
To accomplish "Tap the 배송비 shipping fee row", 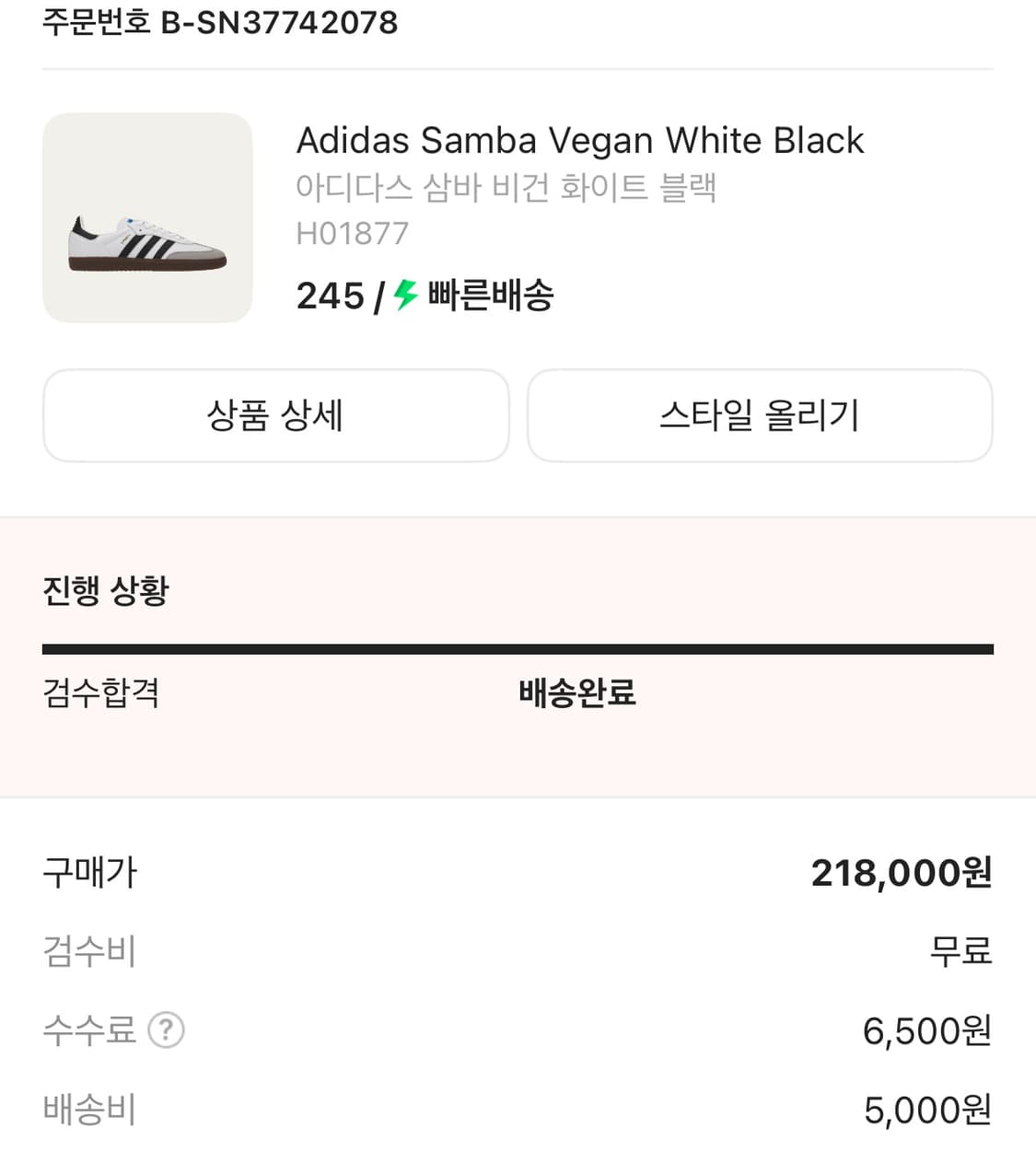I will point(87,1110).
